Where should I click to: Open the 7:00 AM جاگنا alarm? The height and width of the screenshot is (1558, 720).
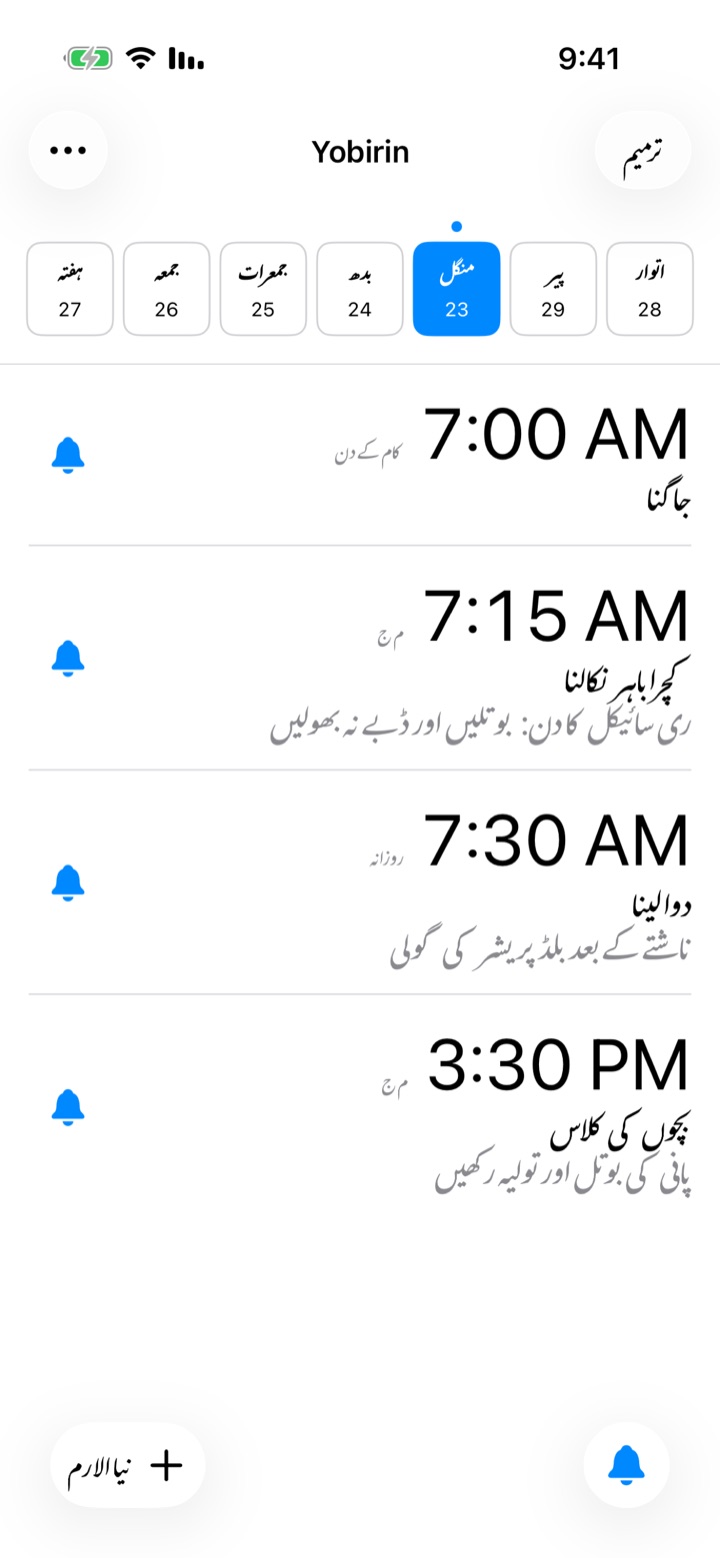pyautogui.click(x=360, y=456)
